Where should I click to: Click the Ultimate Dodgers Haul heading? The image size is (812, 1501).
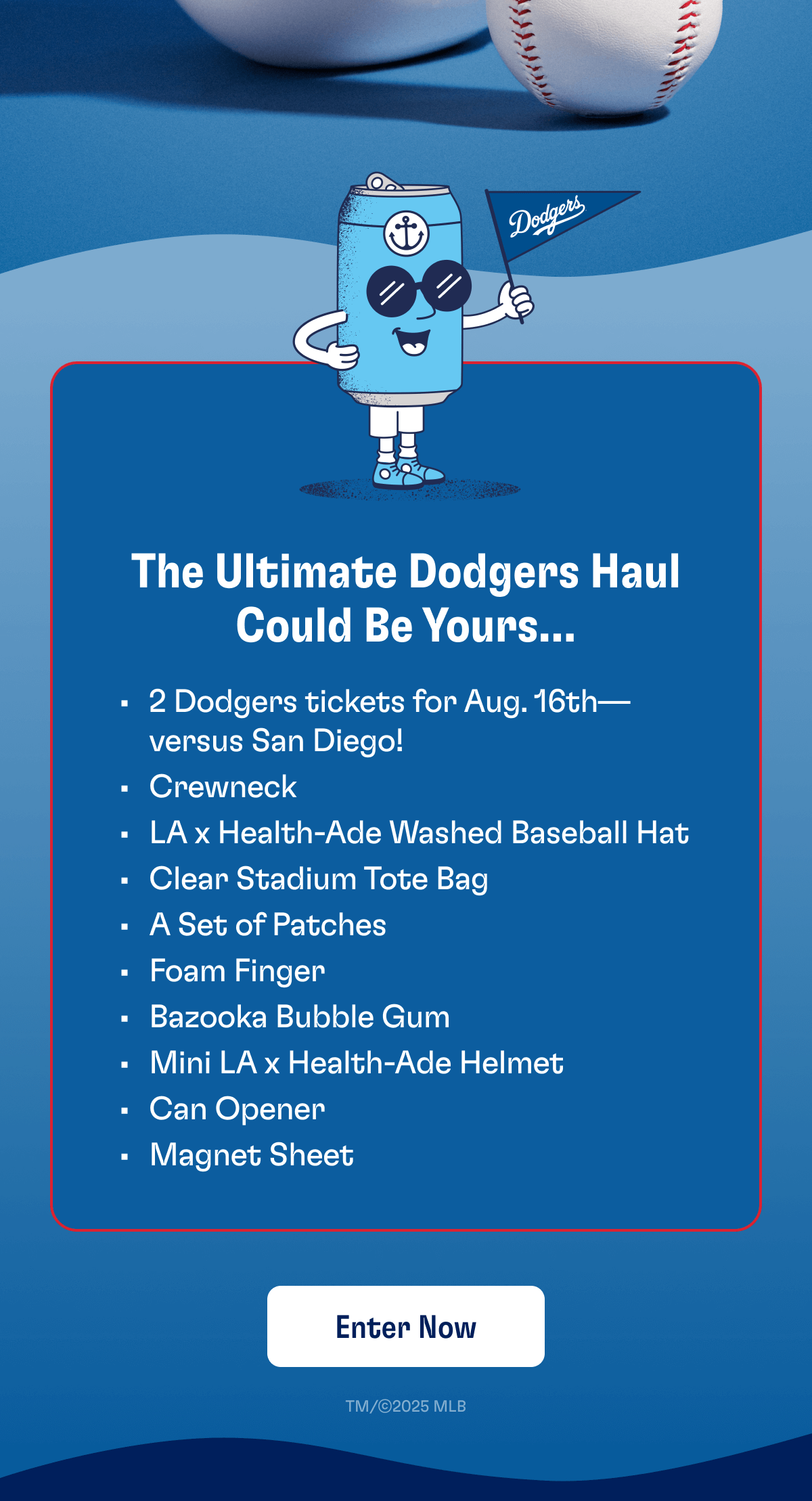pyautogui.click(x=406, y=599)
